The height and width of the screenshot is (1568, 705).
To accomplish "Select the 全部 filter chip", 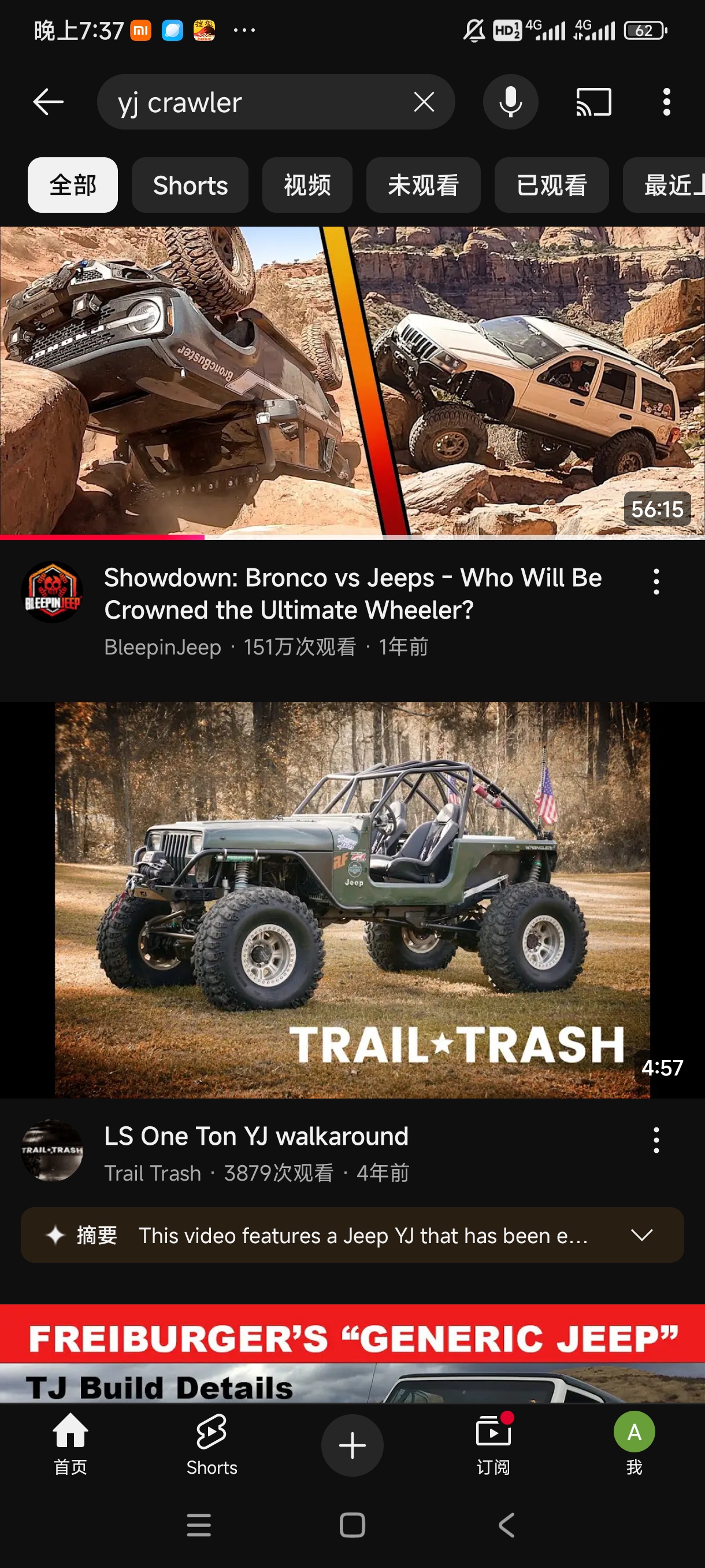I will coord(72,185).
